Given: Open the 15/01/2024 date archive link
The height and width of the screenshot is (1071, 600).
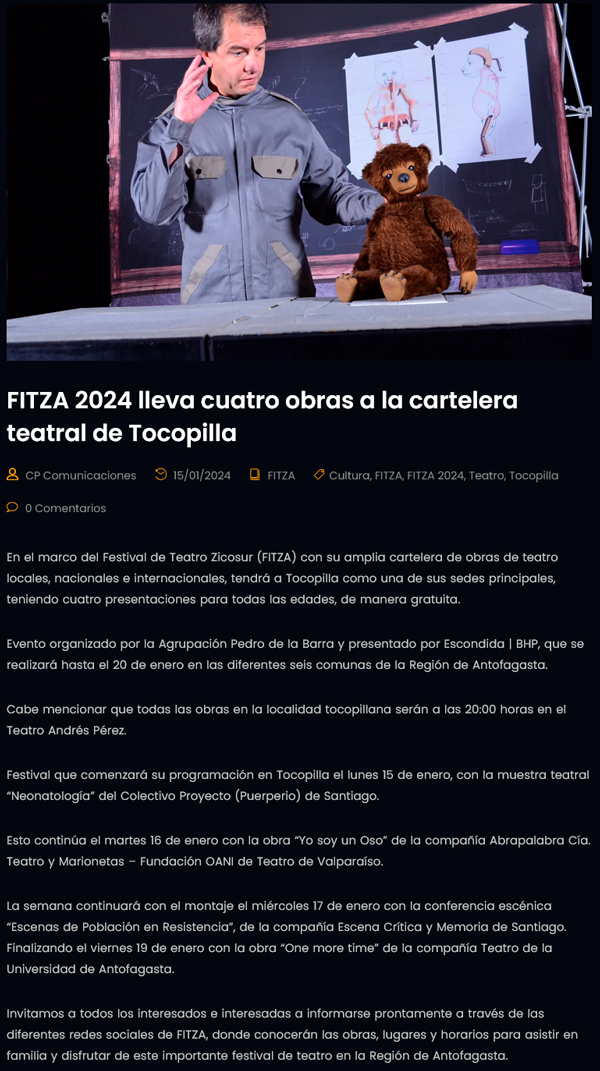Looking at the screenshot, I should click(201, 475).
